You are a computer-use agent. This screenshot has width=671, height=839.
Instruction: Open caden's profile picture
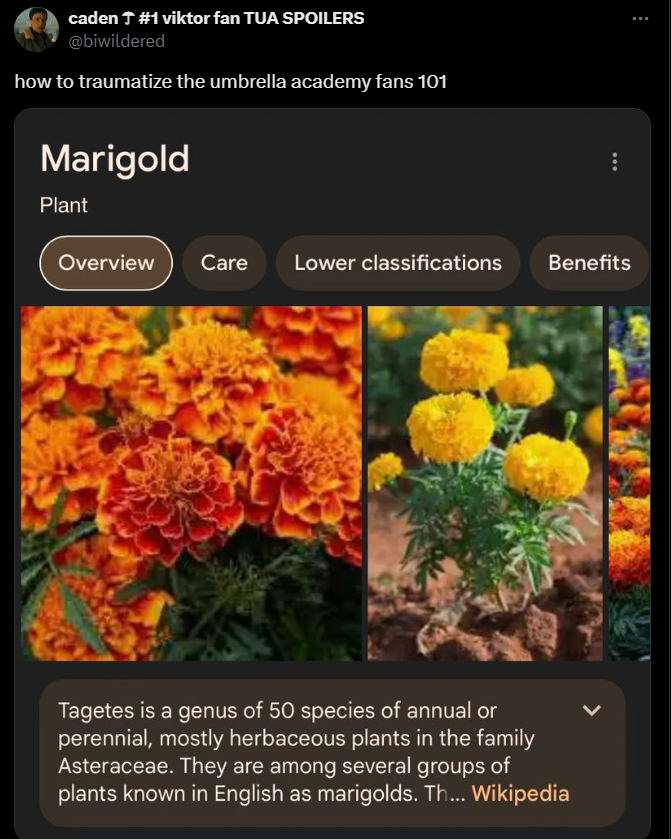[x=36, y=29]
